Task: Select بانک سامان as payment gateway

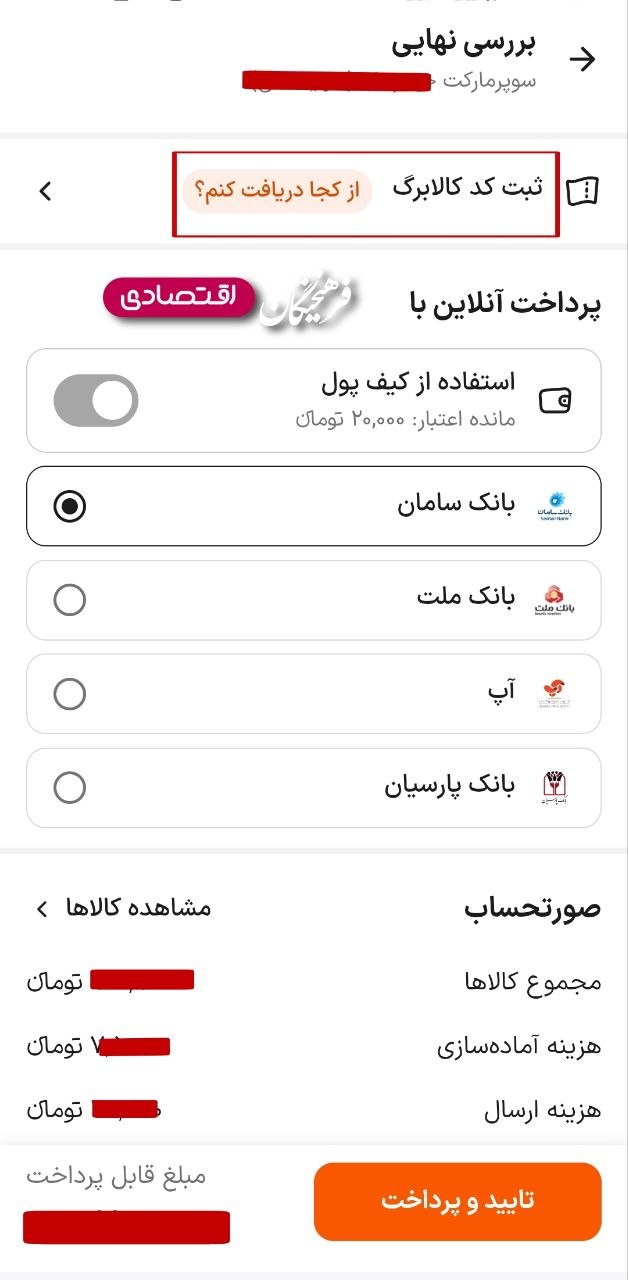Action: click(x=70, y=506)
